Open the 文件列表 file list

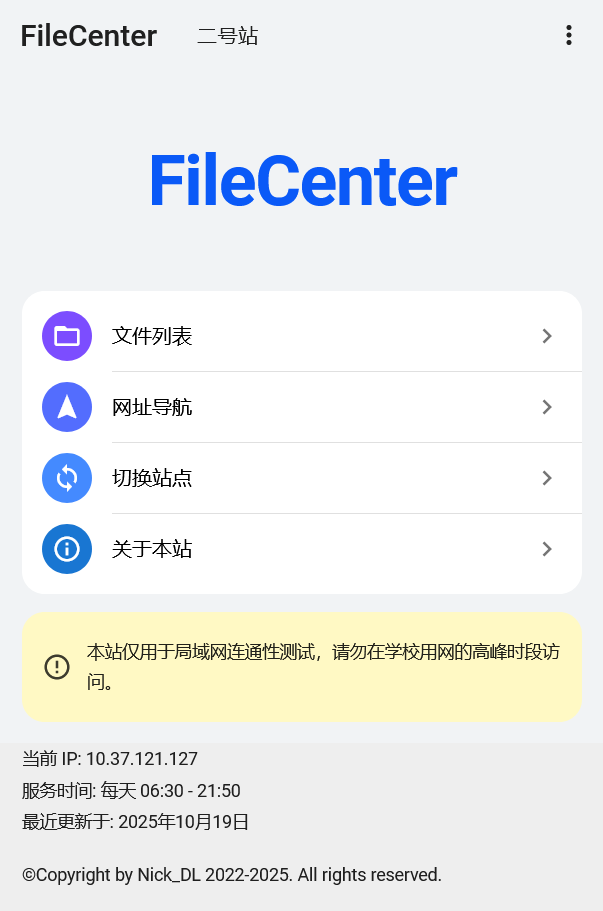301,336
